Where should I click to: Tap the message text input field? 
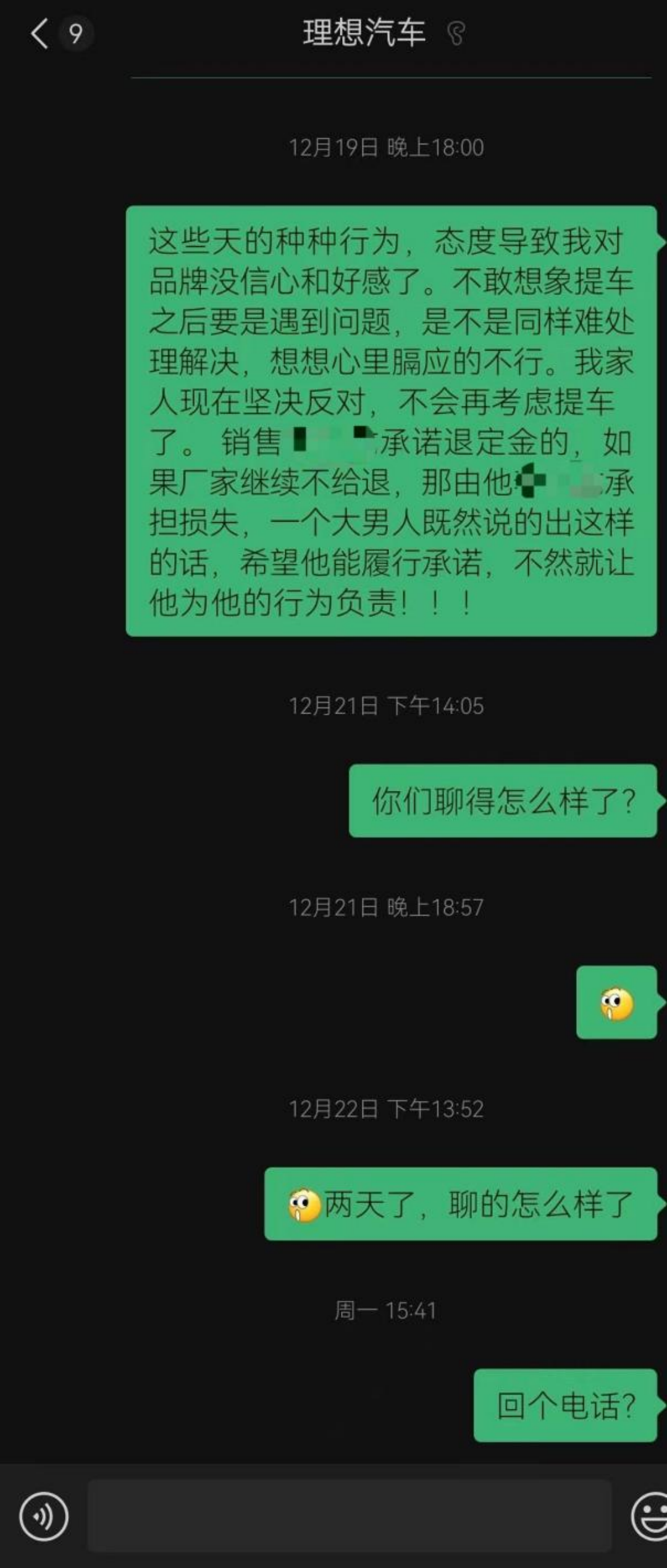point(349,1516)
